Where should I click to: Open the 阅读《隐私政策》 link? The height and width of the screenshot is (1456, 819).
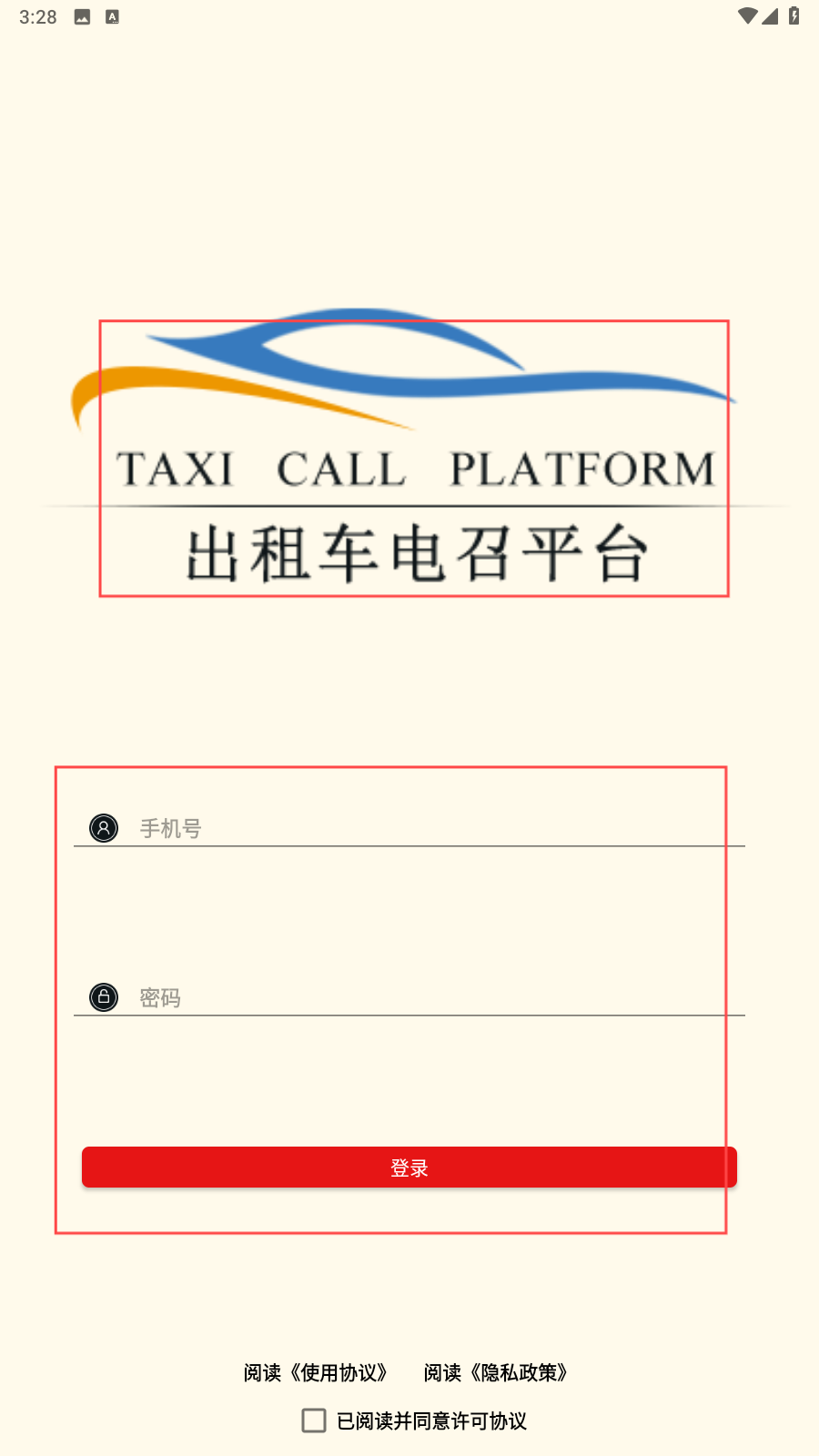coord(498,1372)
